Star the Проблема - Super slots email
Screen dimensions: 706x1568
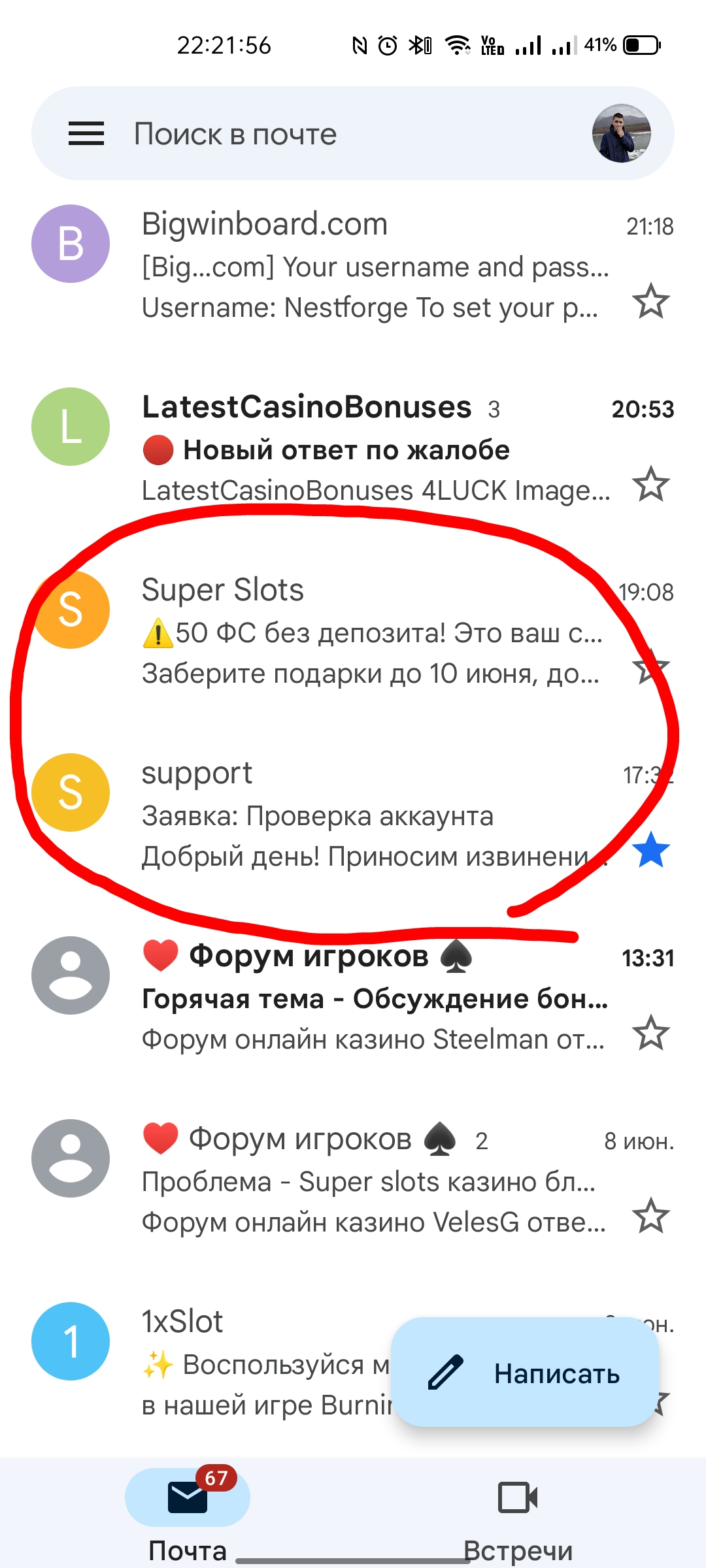point(651,1216)
